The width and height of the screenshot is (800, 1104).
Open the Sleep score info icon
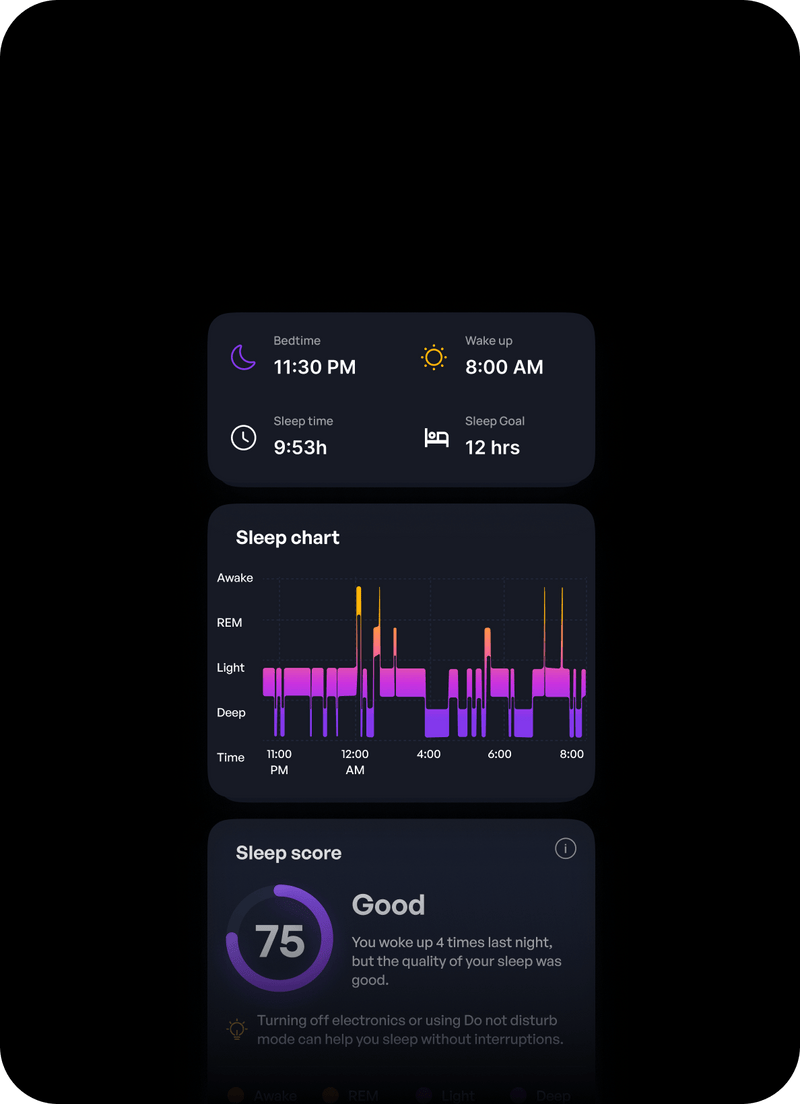tap(565, 848)
